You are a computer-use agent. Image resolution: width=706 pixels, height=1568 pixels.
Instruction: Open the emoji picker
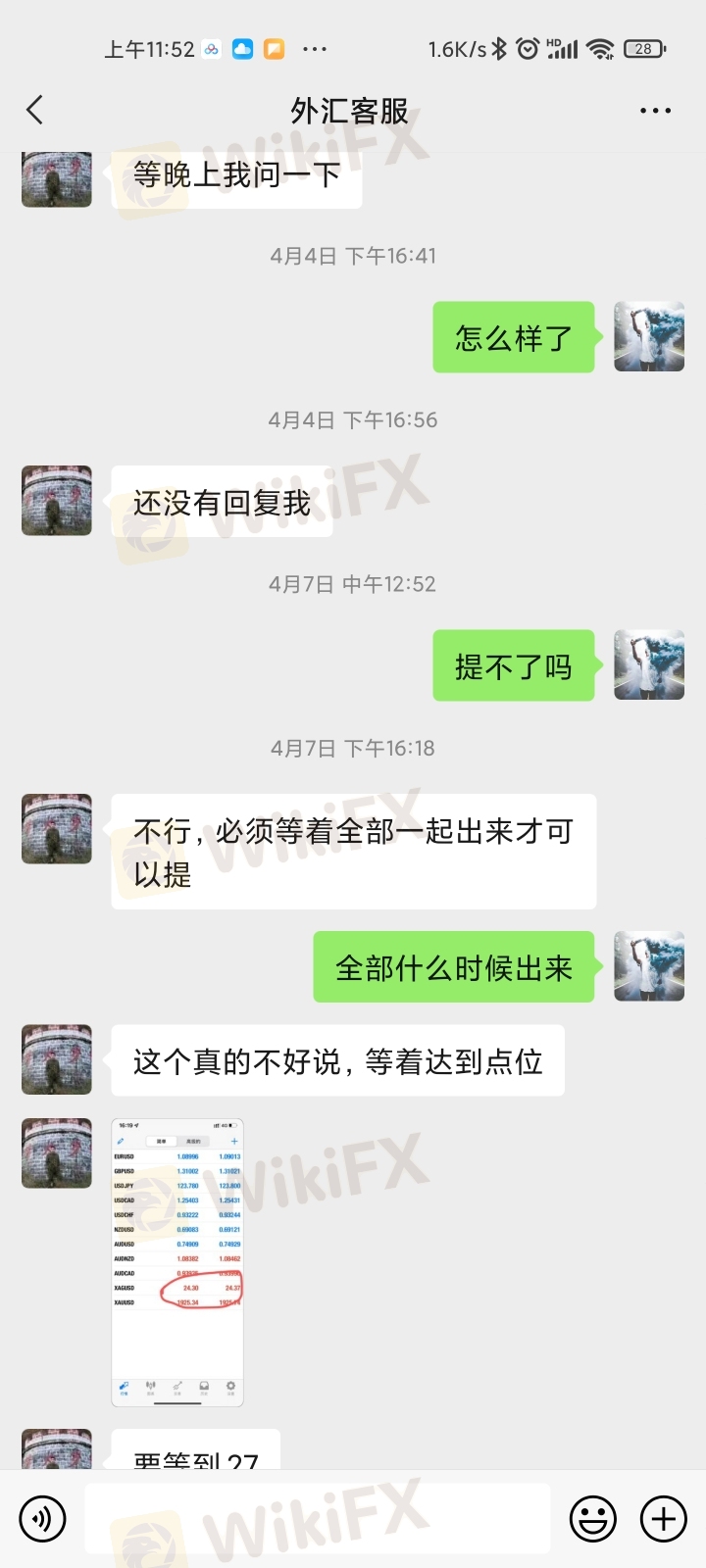pos(593,1519)
